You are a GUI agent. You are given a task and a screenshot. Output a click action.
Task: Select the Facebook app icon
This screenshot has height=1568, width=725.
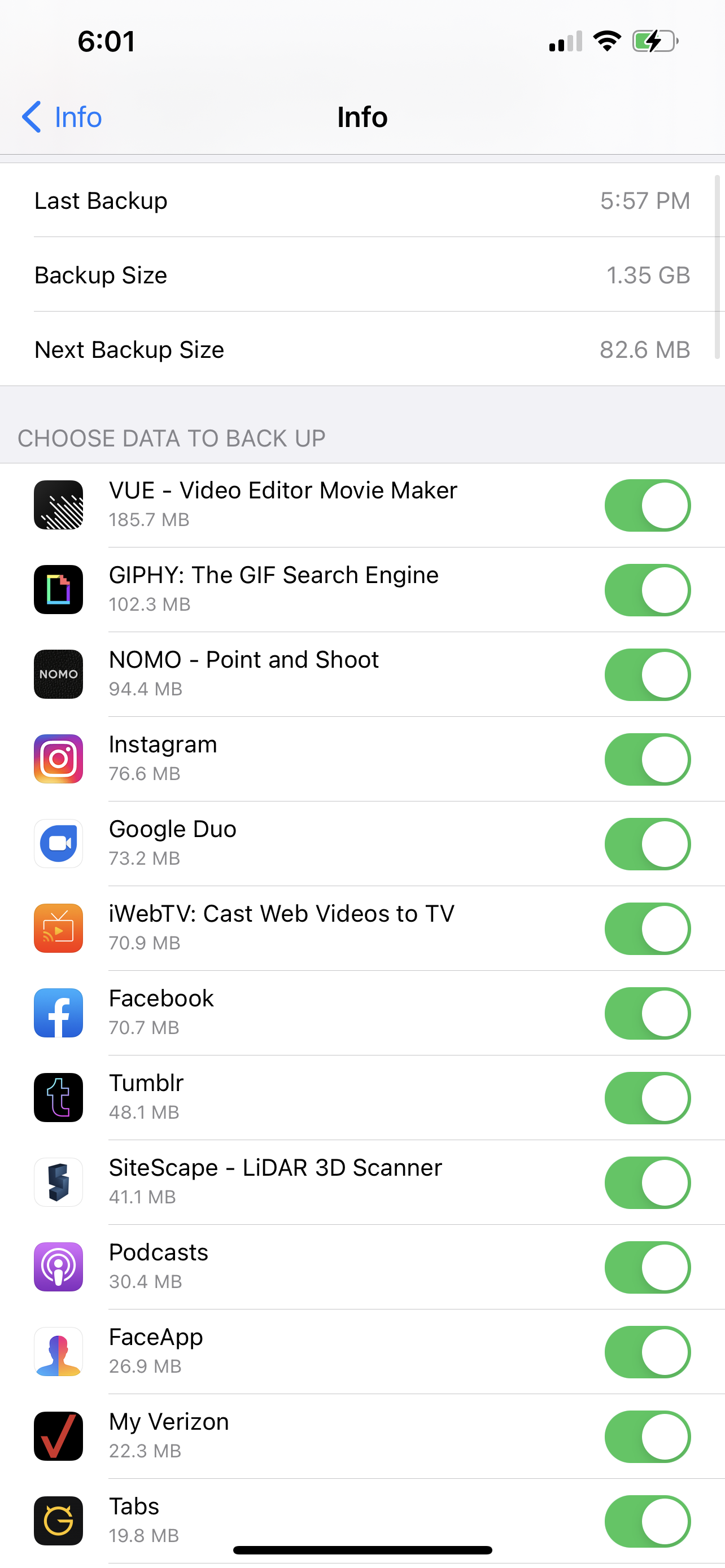coord(58,1013)
